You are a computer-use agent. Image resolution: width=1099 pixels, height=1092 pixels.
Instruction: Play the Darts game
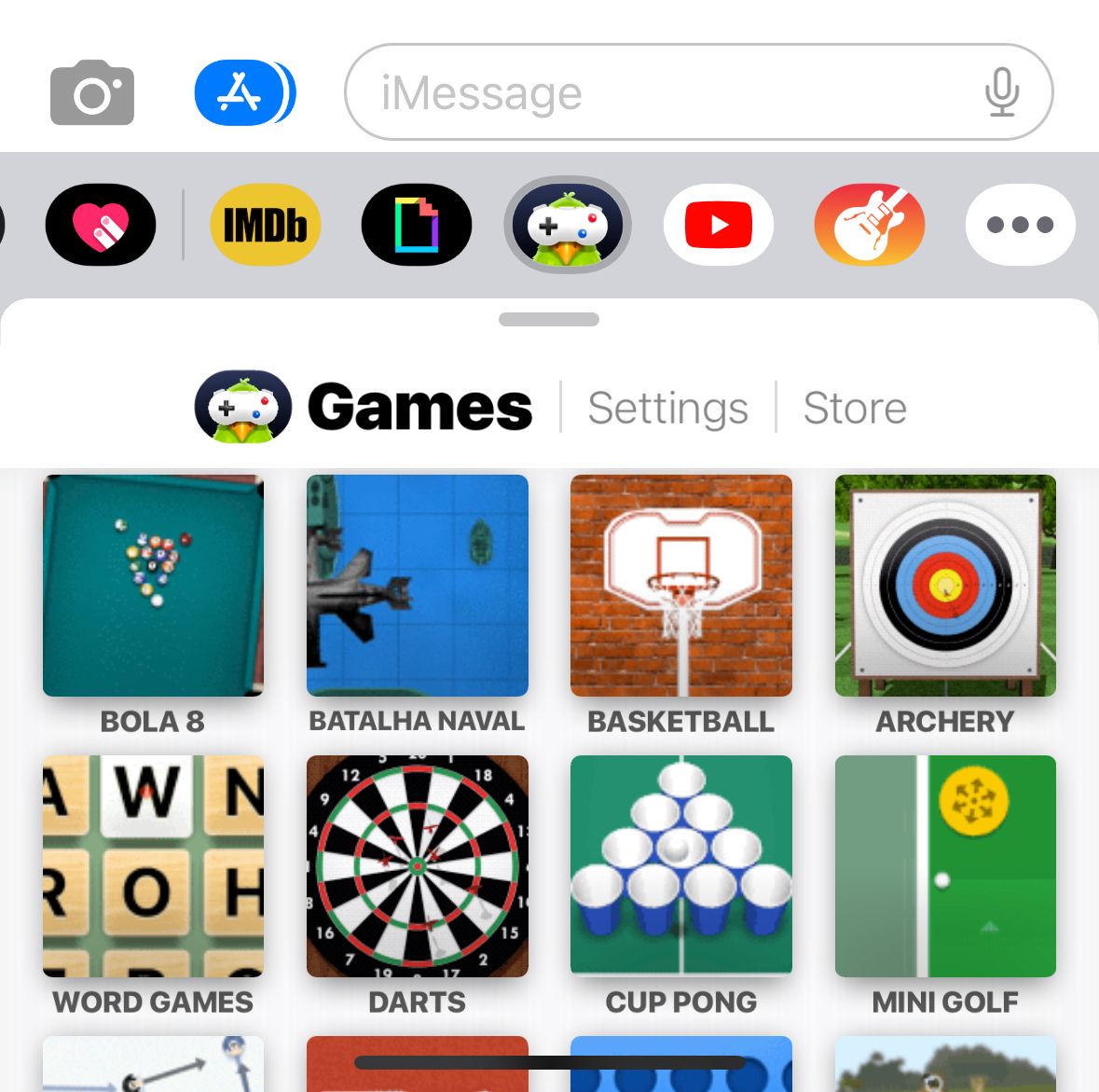click(x=417, y=866)
